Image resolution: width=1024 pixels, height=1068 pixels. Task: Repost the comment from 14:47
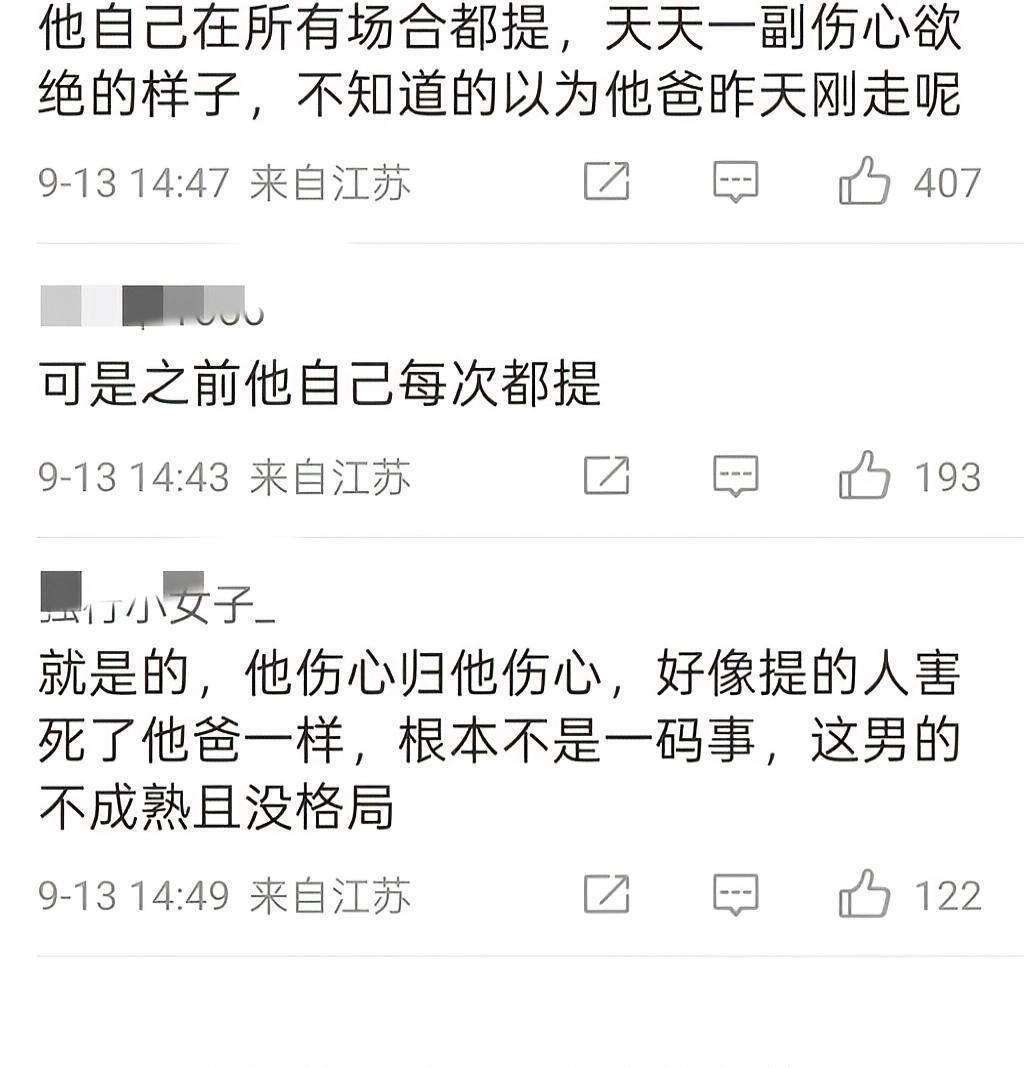607,183
